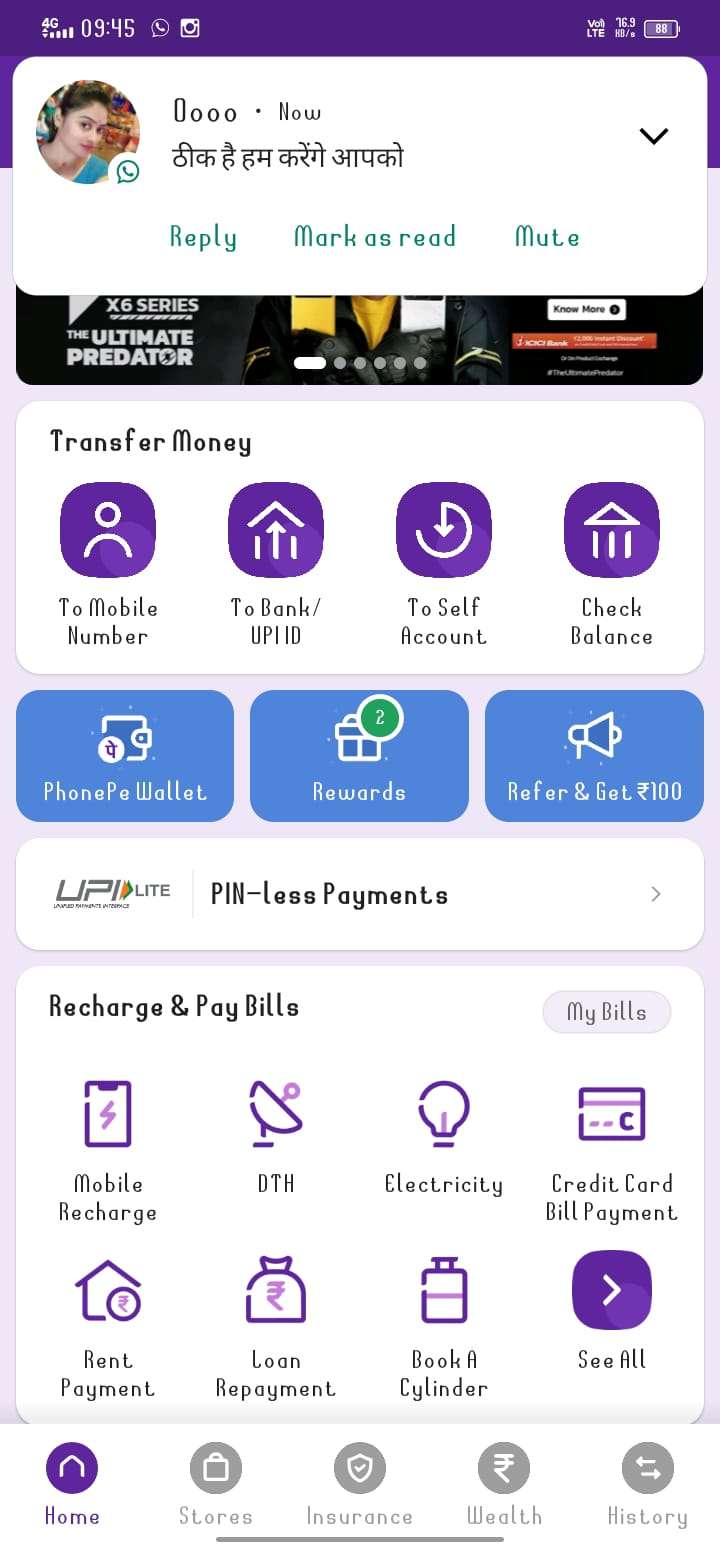Open PhonePe Wallet
Image resolution: width=720 pixels, height=1544 pixels.
pos(125,756)
